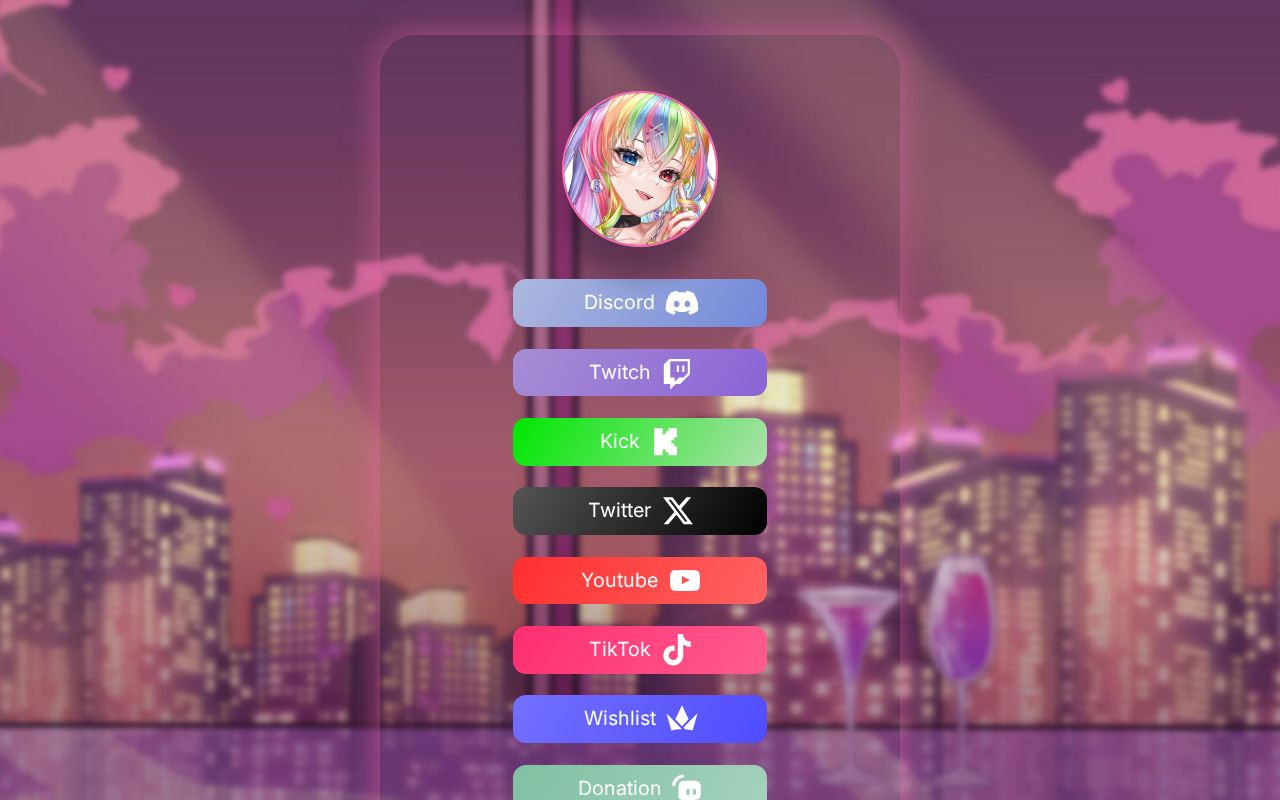Open the Wishlist button
The image size is (1280, 800).
(640, 719)
